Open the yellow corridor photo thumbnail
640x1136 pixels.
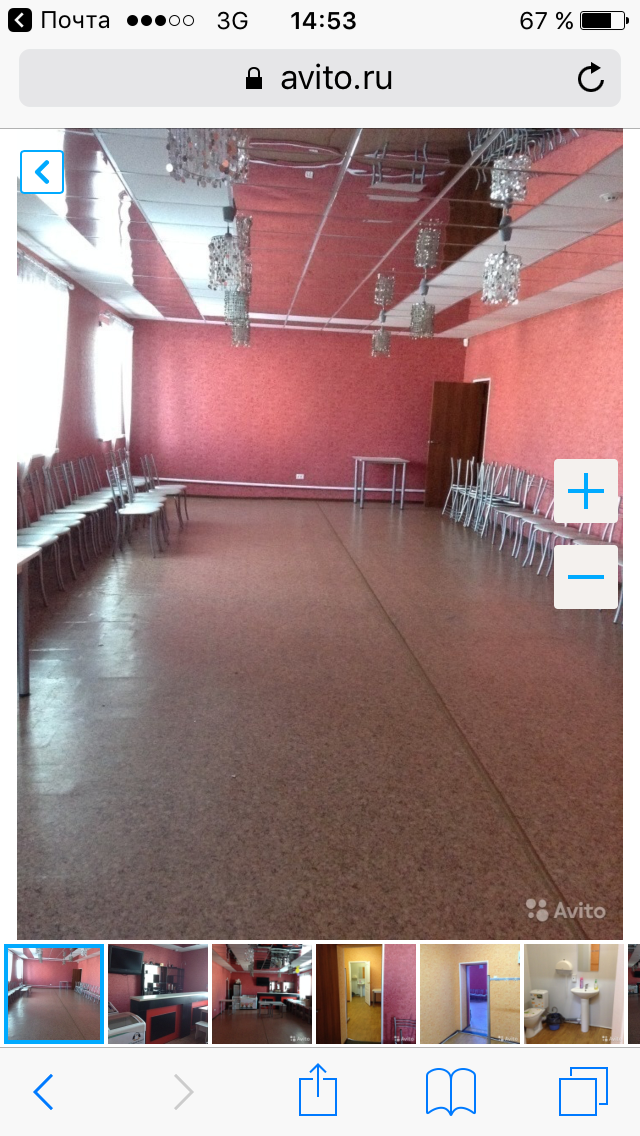366,994
